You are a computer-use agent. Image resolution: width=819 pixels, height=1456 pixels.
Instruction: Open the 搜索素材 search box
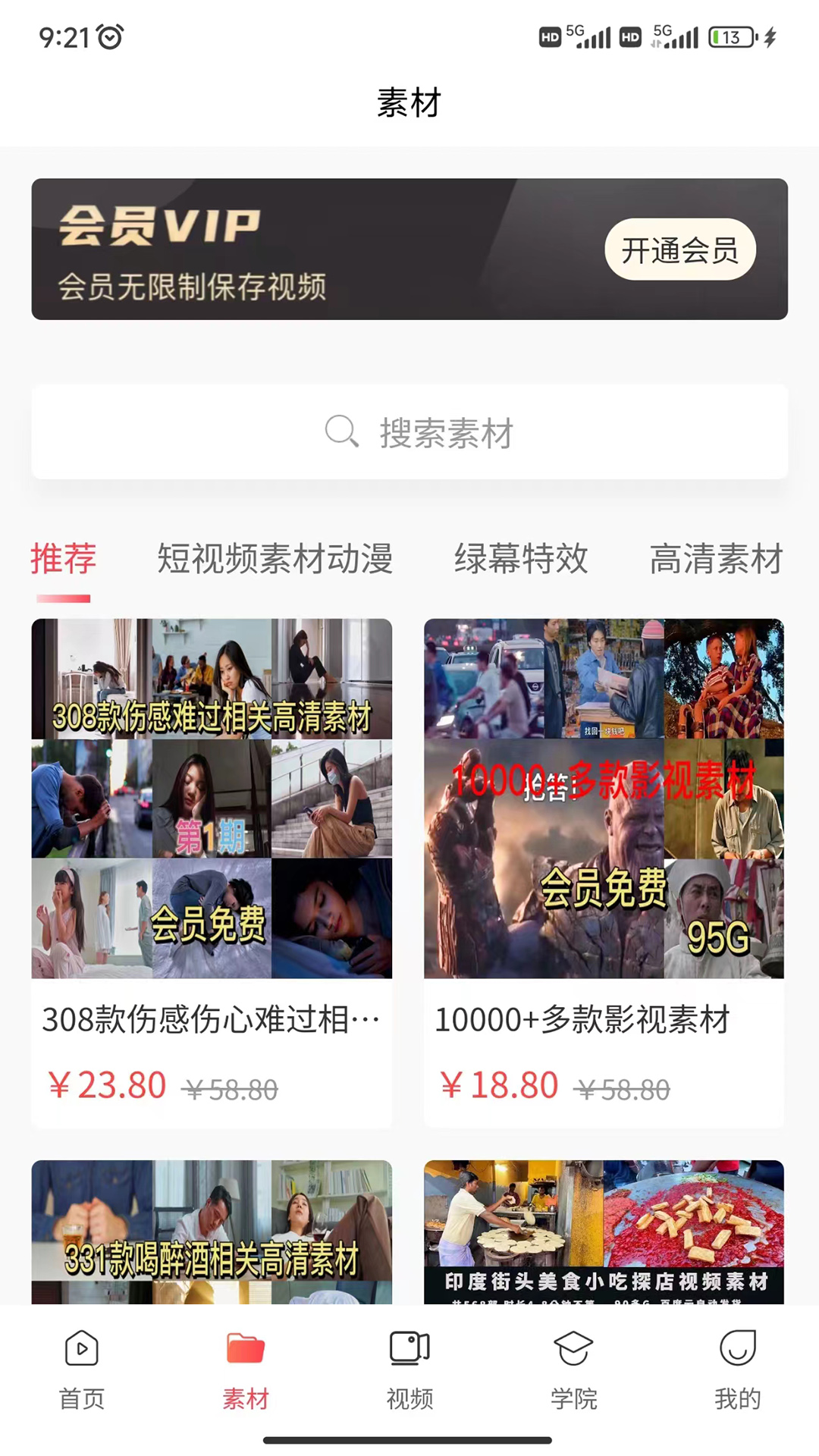[409, 432]
